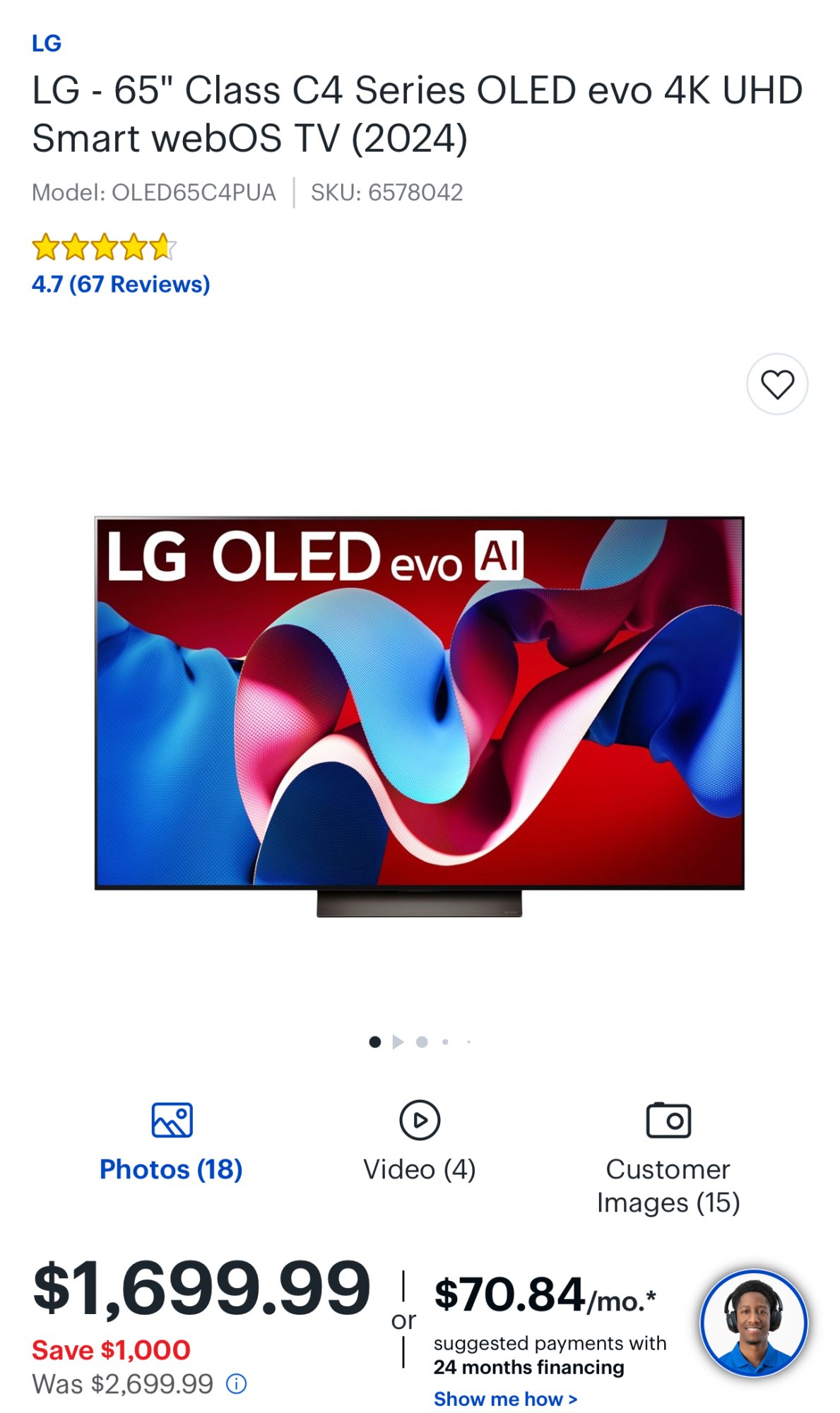The height and width of the screenshot is (1413, 840).
Task: Open the 4.7 (67 Reviews) link
Action: coord(121,284)
